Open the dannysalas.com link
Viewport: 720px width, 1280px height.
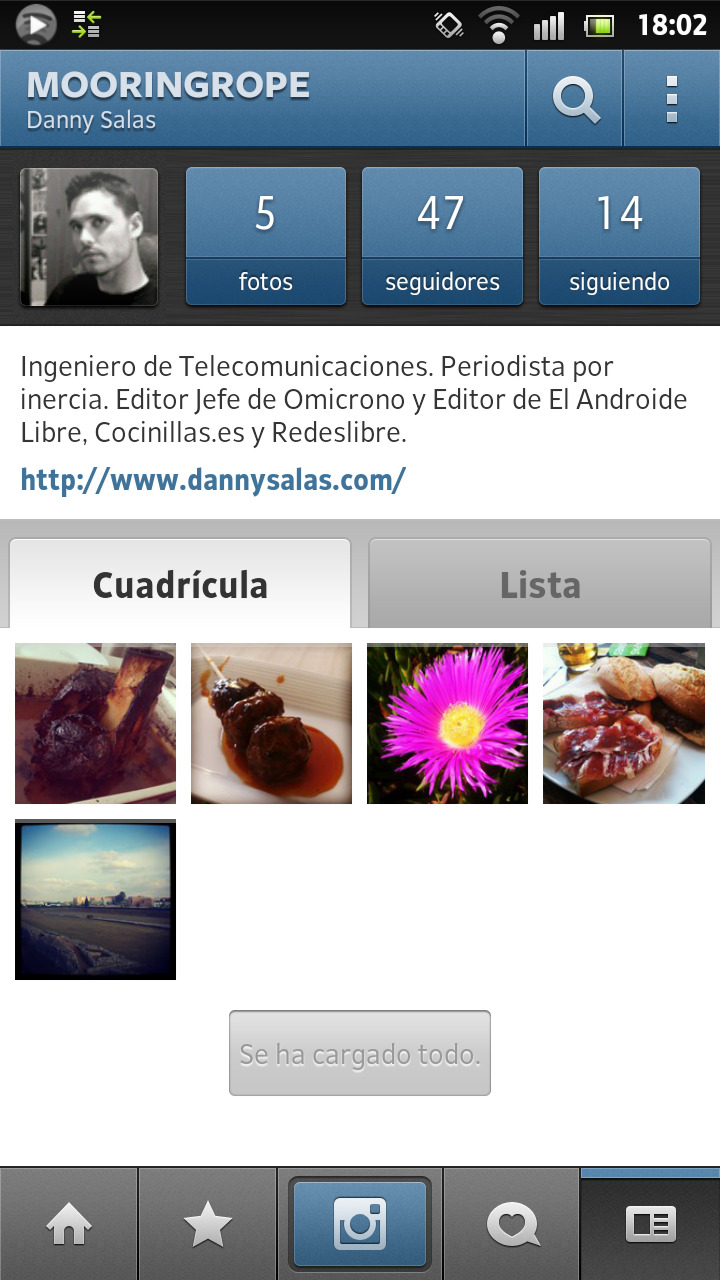[212, 479]
